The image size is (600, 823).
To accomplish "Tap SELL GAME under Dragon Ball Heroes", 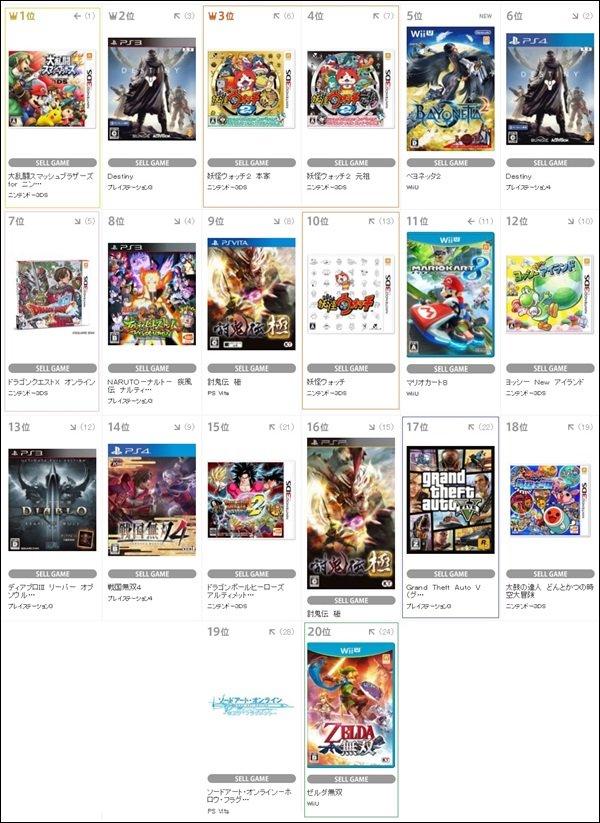I will [251, 575].
